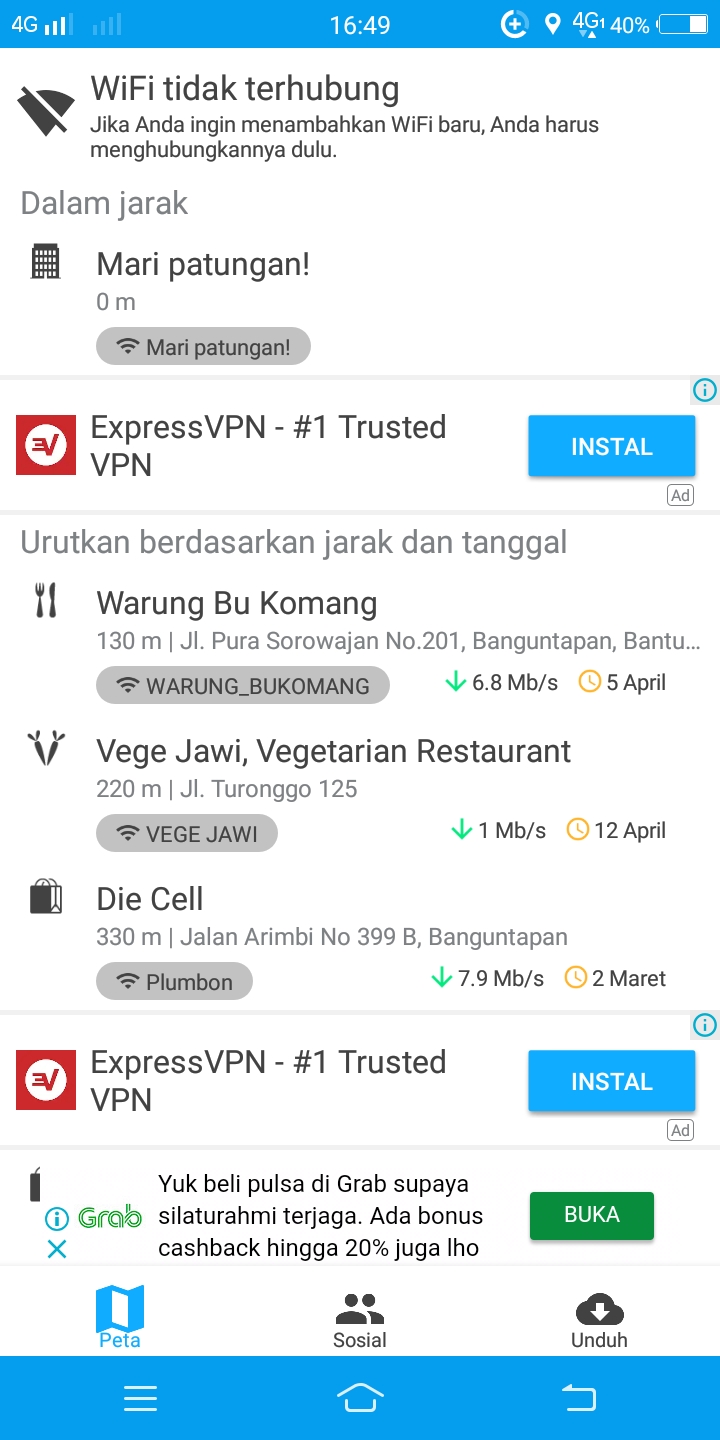
Task: Go to the system home screen
Action: tap(360, 1398)
